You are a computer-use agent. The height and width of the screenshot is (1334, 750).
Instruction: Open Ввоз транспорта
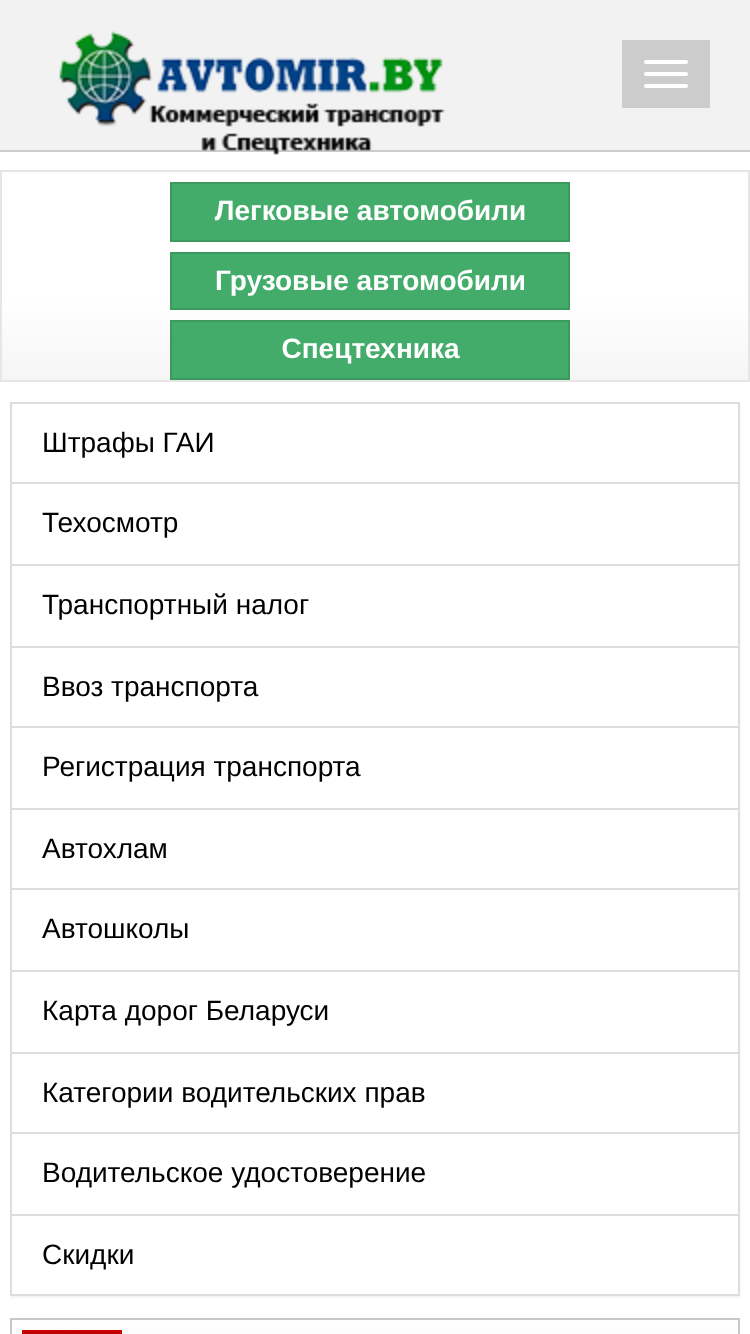[375, 687]
